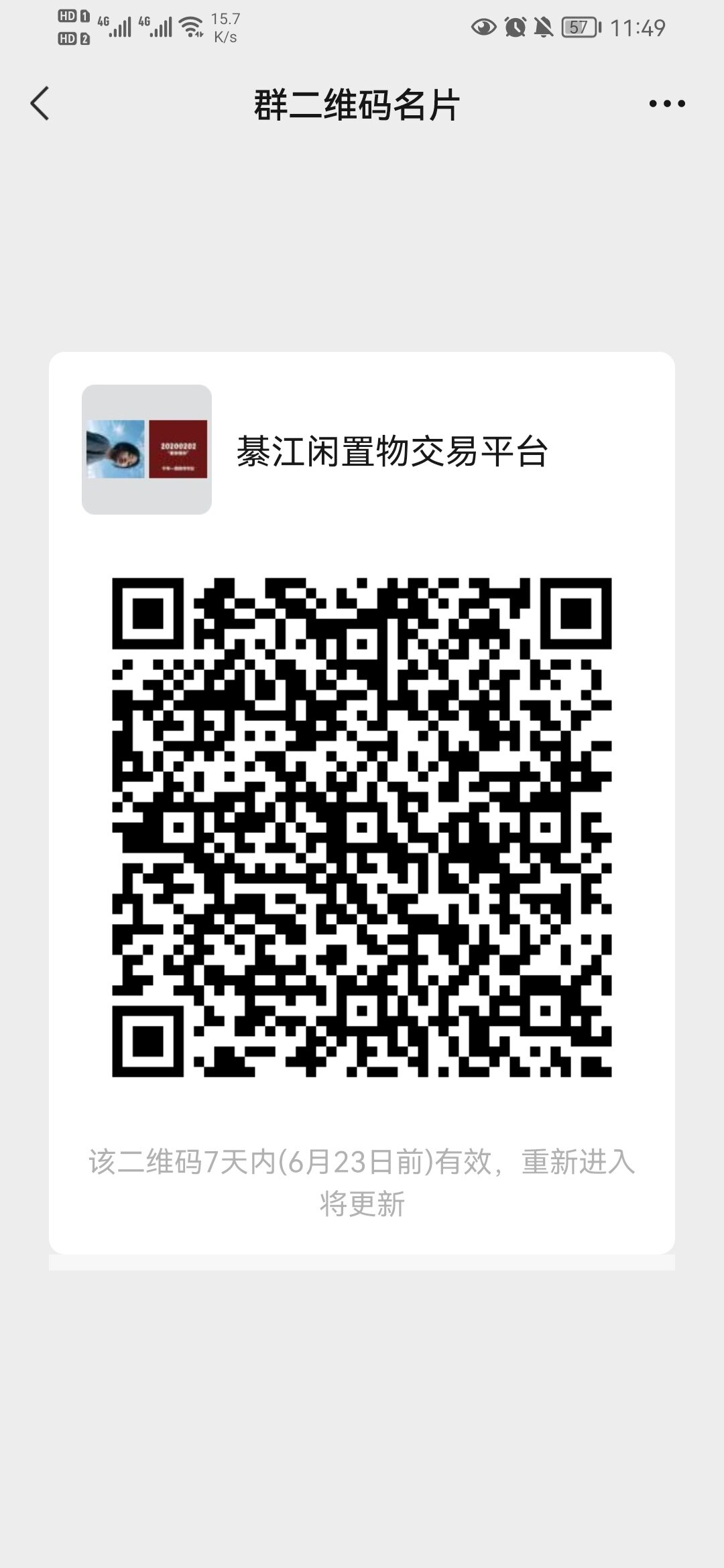The width and height of the screenshot is (724, 1568).
Task: Open the three-dot more options menu
Action: (x=667, y=104)
